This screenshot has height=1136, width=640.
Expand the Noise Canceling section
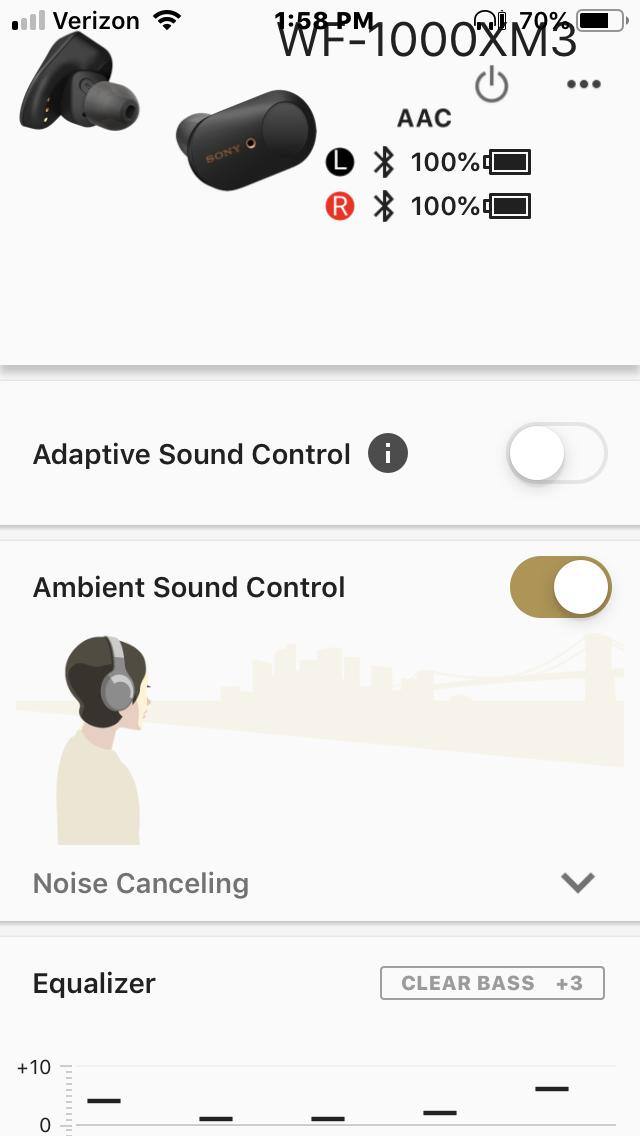pos(577,882)
